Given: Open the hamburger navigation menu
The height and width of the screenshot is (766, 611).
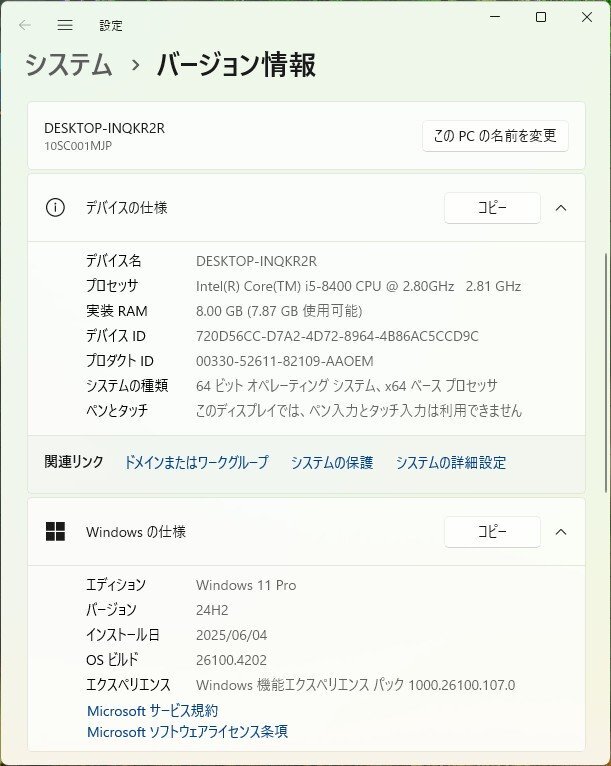Looking at the screenshot, I should point(65,24).
